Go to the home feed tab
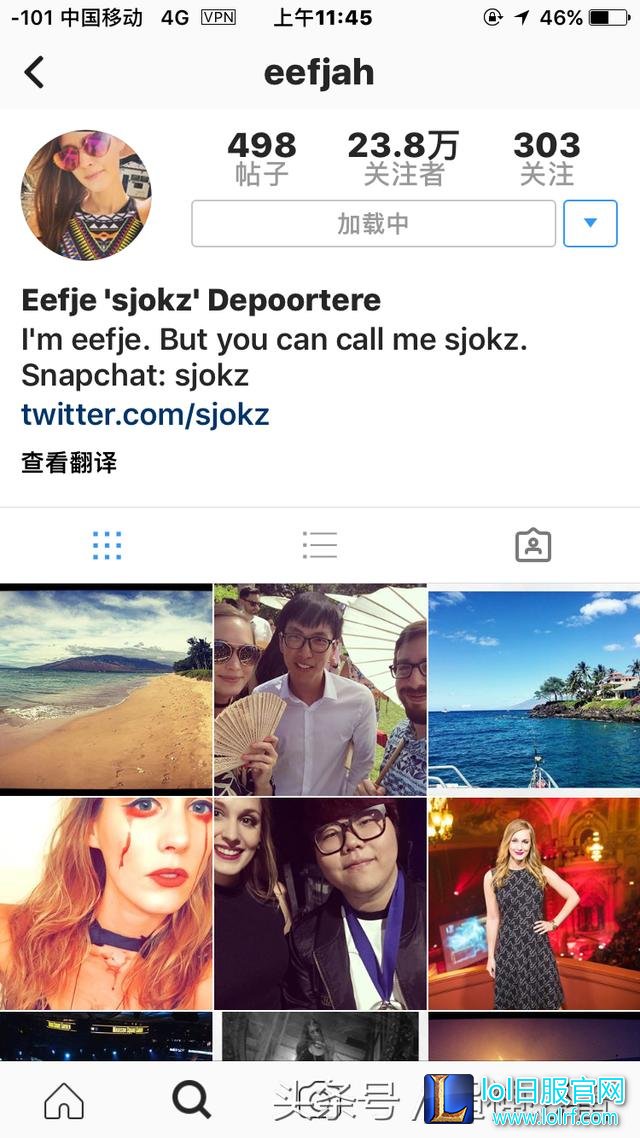This screenshot has width=640, height=1138. click(64, 1101)
